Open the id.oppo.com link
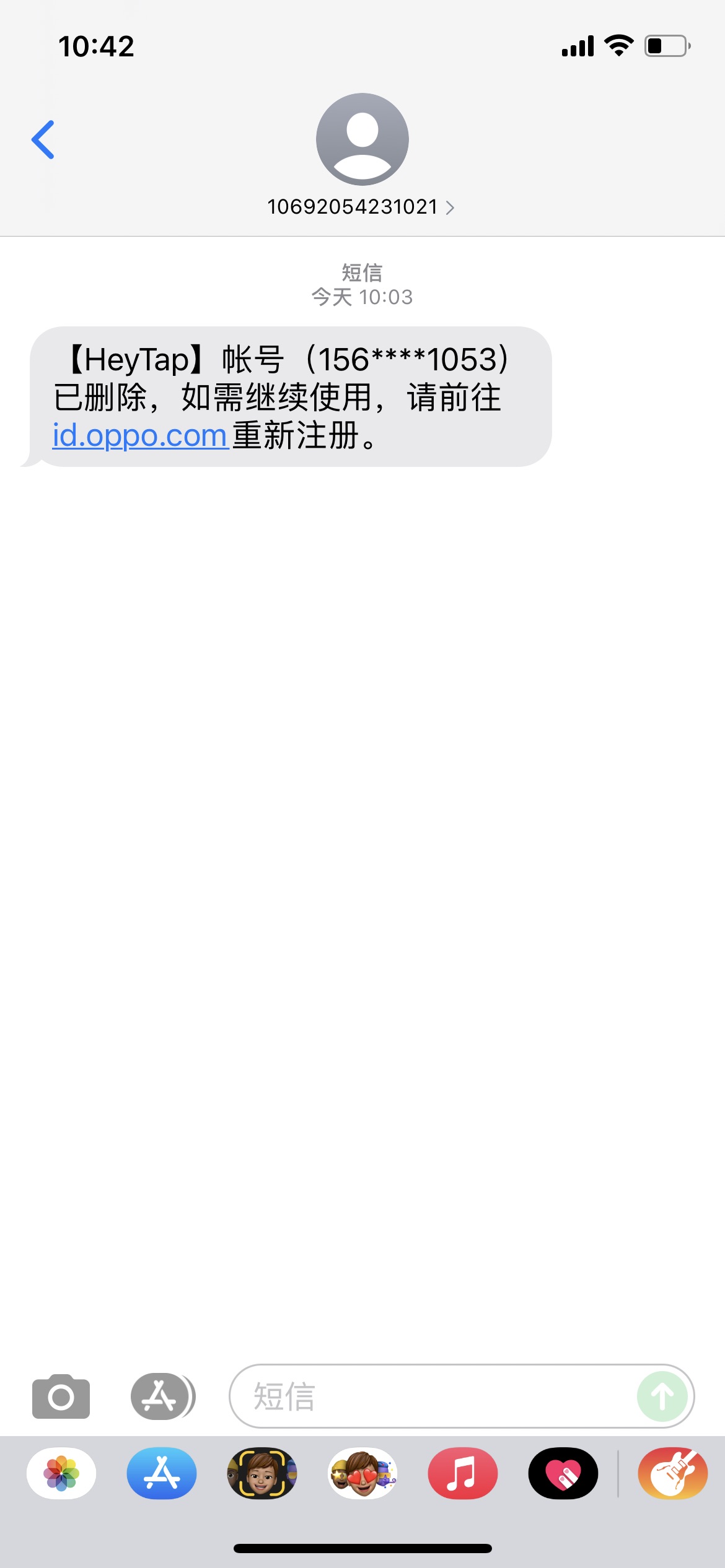Screen dimensions: 725x1568 141,435
